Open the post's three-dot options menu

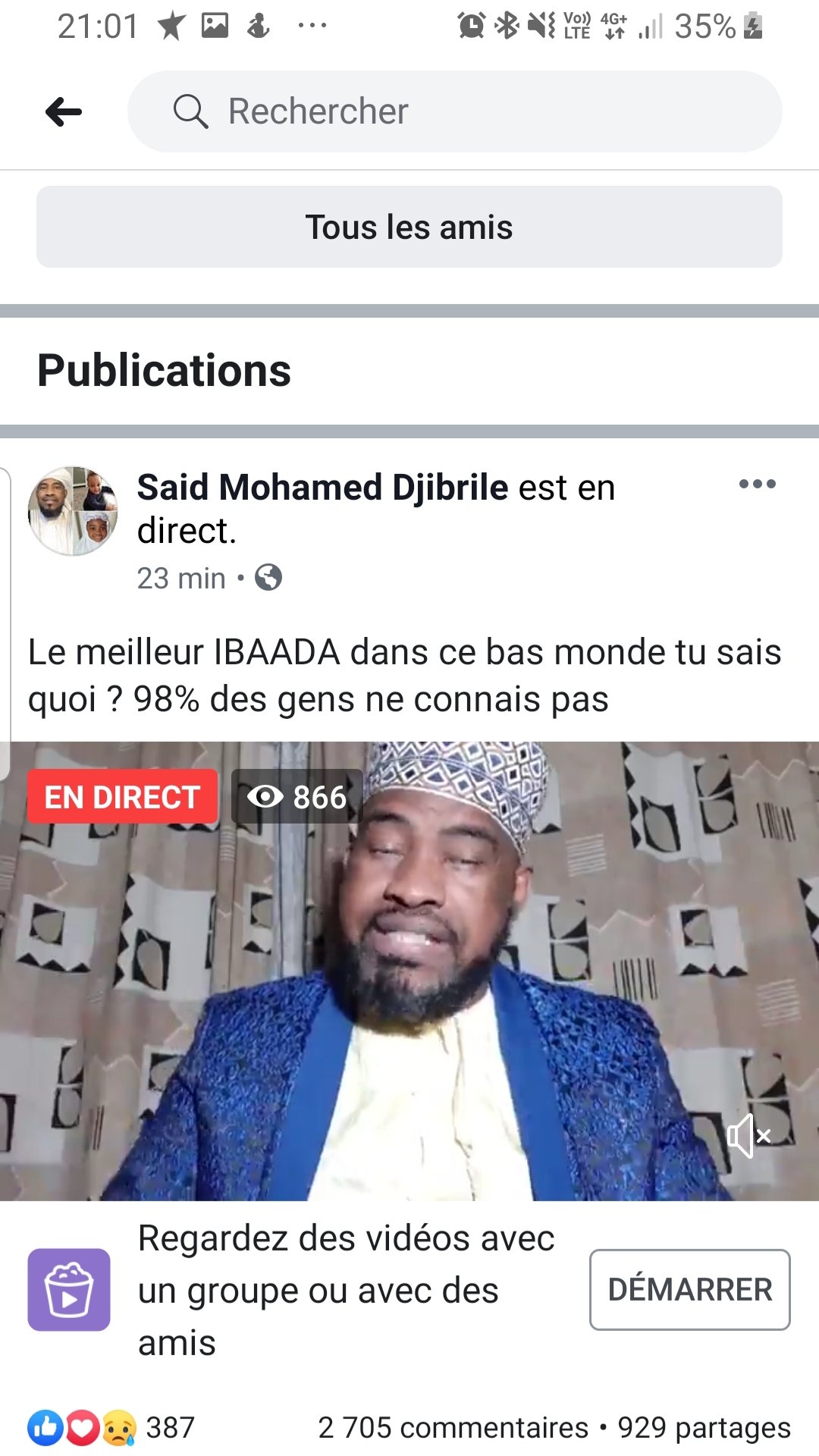point(757,485)
